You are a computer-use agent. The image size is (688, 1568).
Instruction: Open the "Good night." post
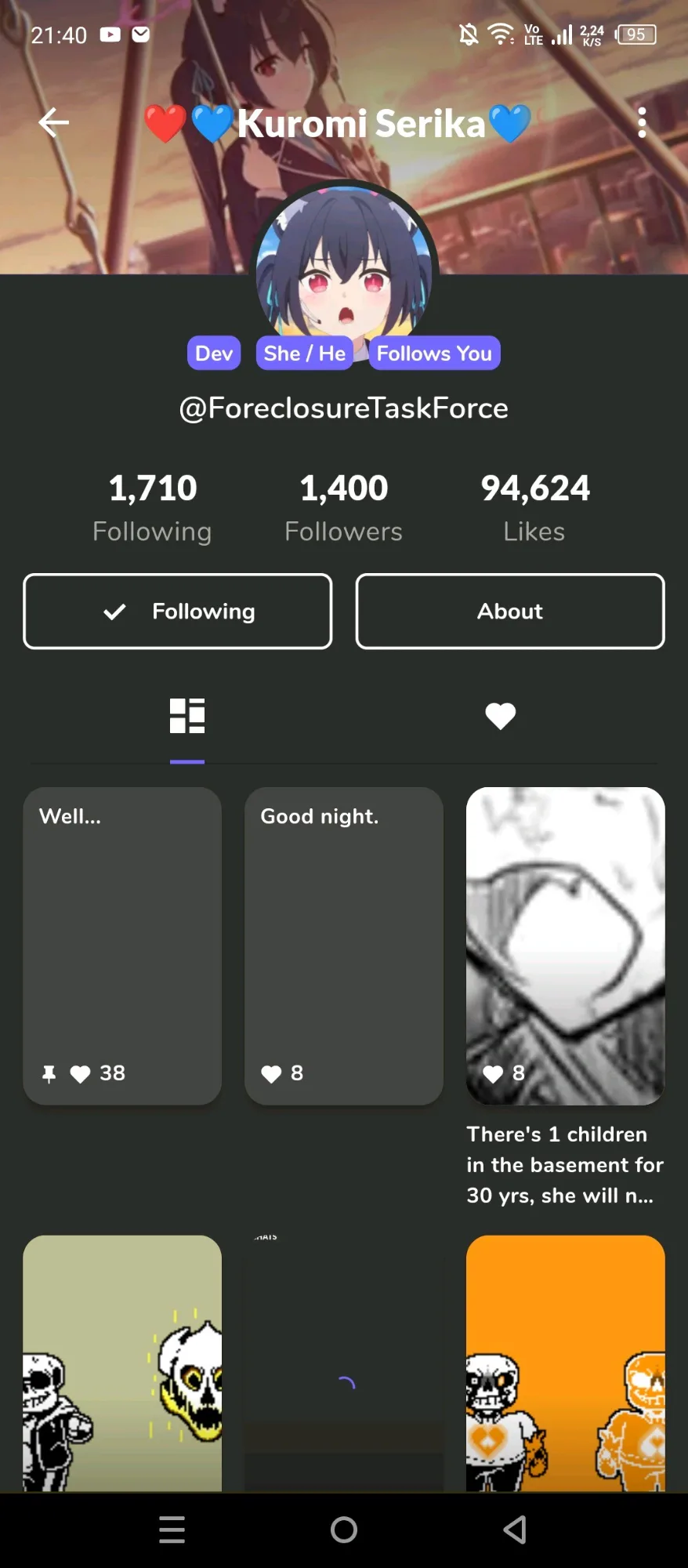344,946
